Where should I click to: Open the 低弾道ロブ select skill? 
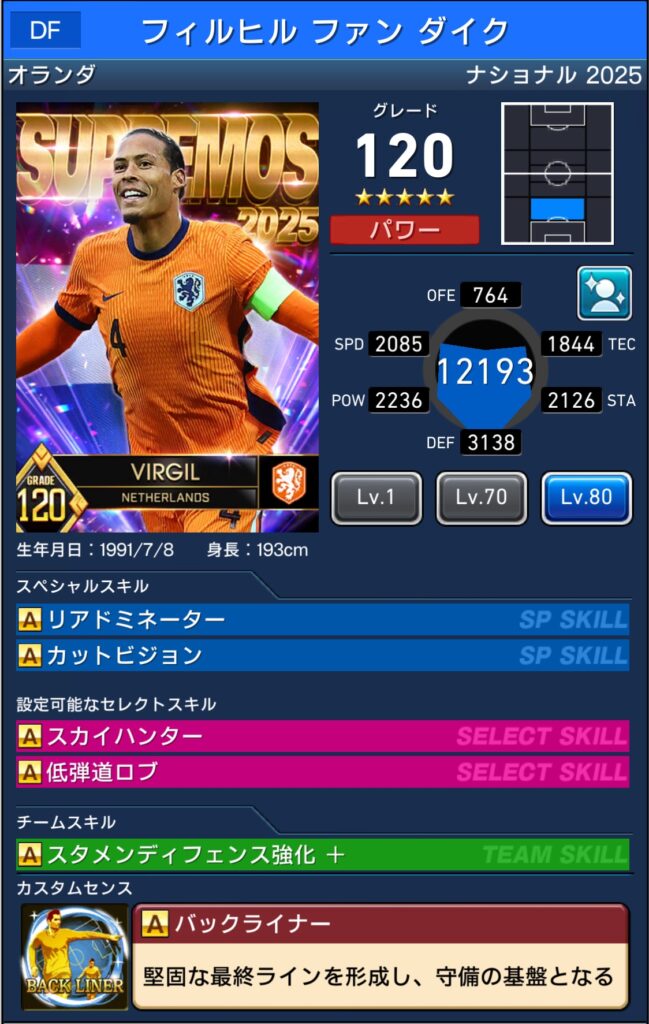coord(323,772)
